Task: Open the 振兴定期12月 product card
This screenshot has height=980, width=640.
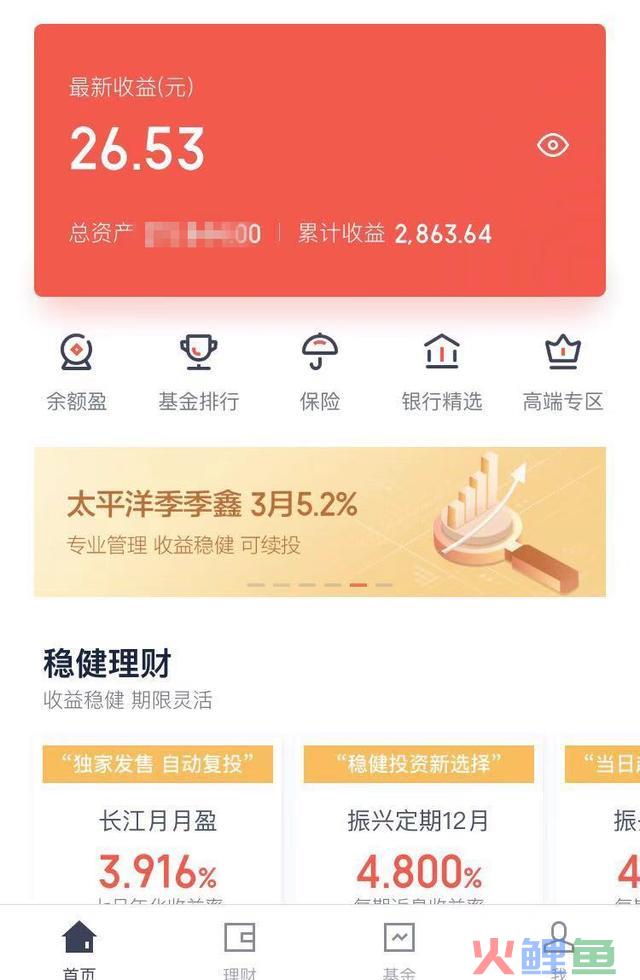Action: pyautogui.click(x=418, y=830)
